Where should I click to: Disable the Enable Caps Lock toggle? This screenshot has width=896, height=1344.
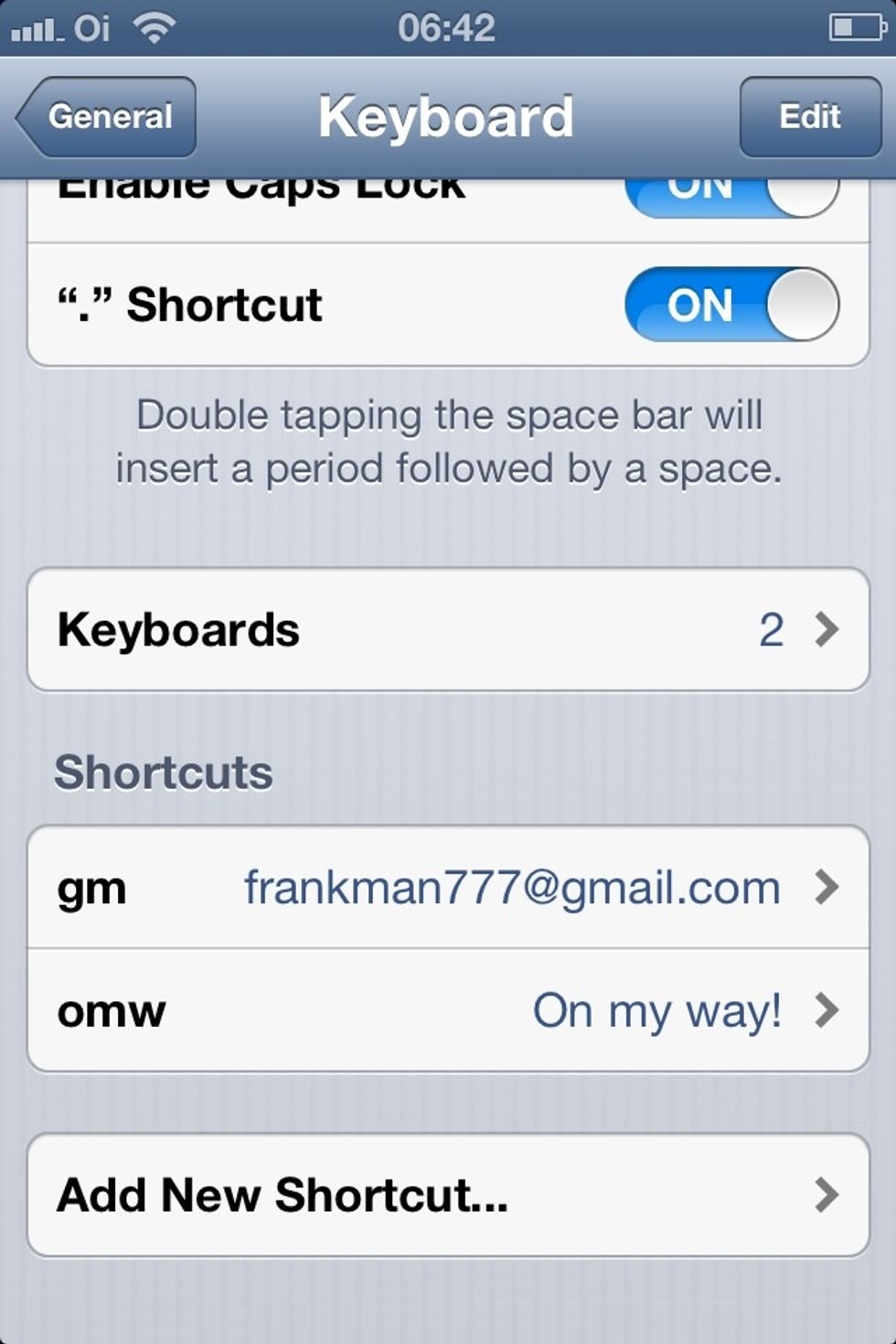click(731, 192)
